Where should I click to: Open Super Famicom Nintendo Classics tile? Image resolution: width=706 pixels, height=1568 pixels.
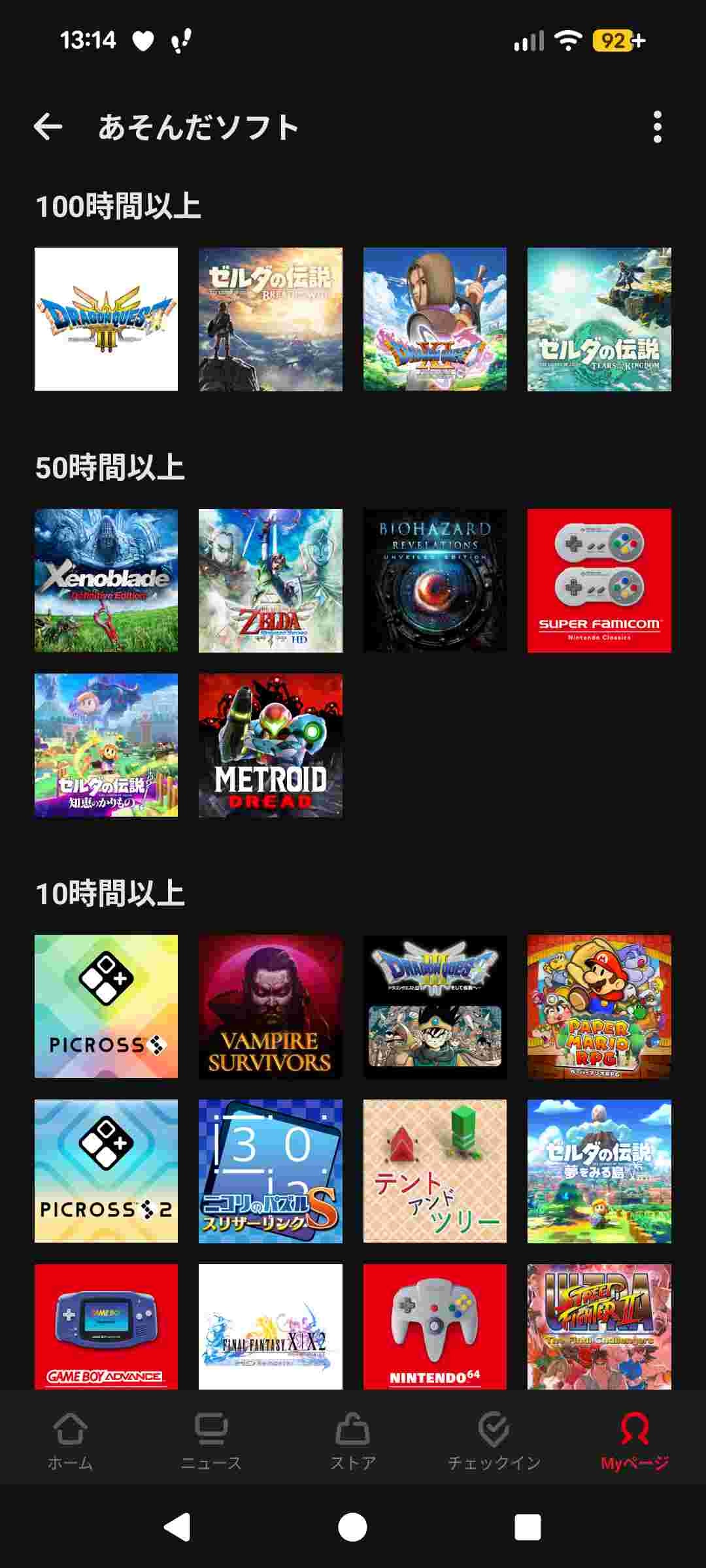point(599,580)
